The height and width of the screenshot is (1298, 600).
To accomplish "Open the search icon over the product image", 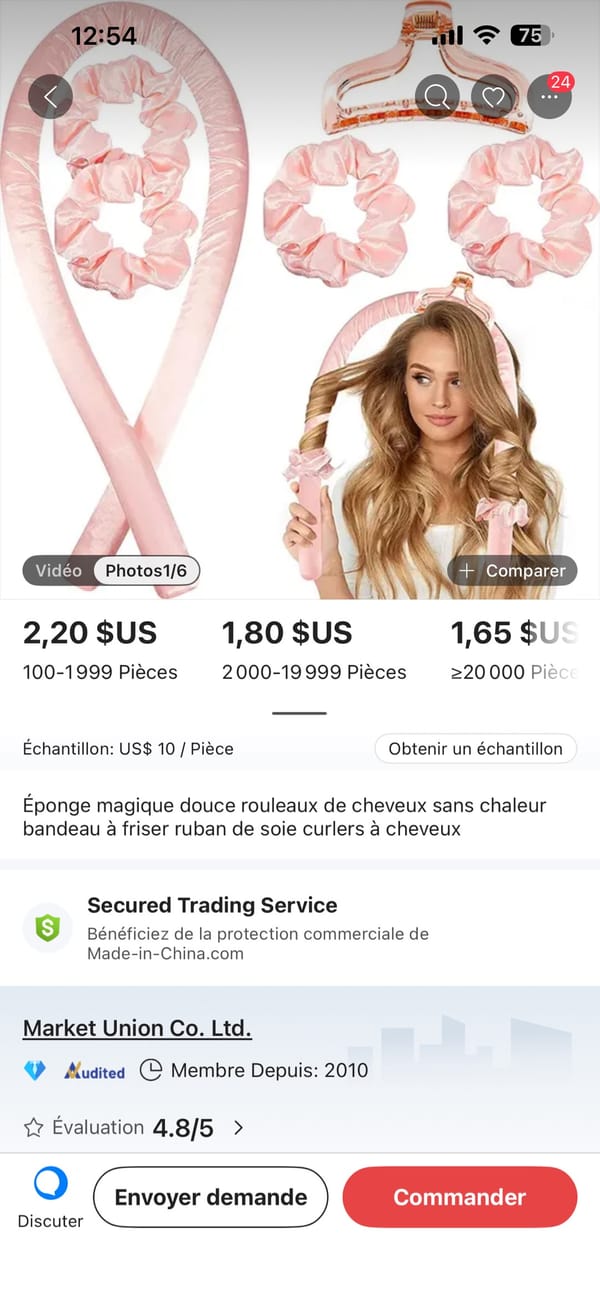I will [437, 97].
